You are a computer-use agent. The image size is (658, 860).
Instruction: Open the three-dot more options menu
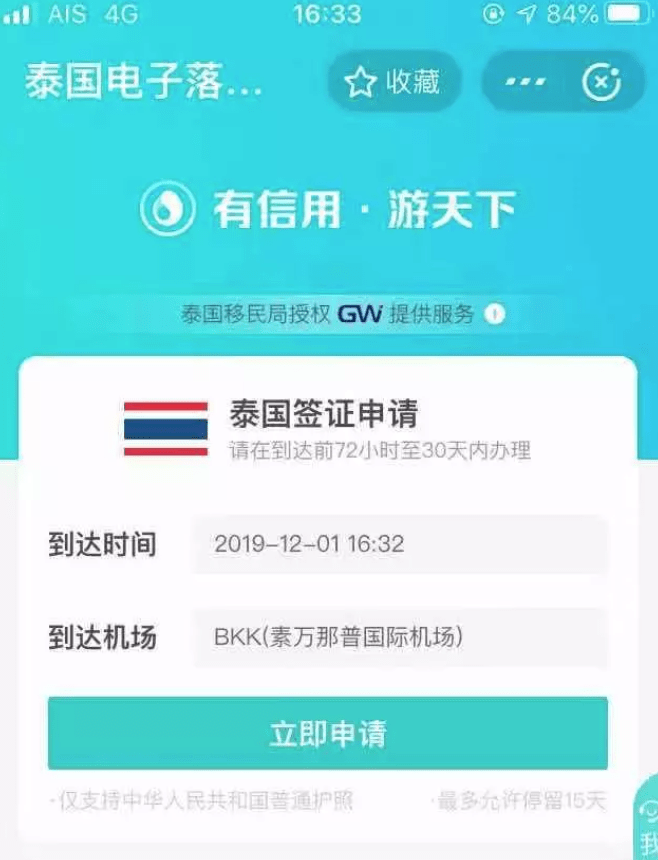tap(526, 82)
